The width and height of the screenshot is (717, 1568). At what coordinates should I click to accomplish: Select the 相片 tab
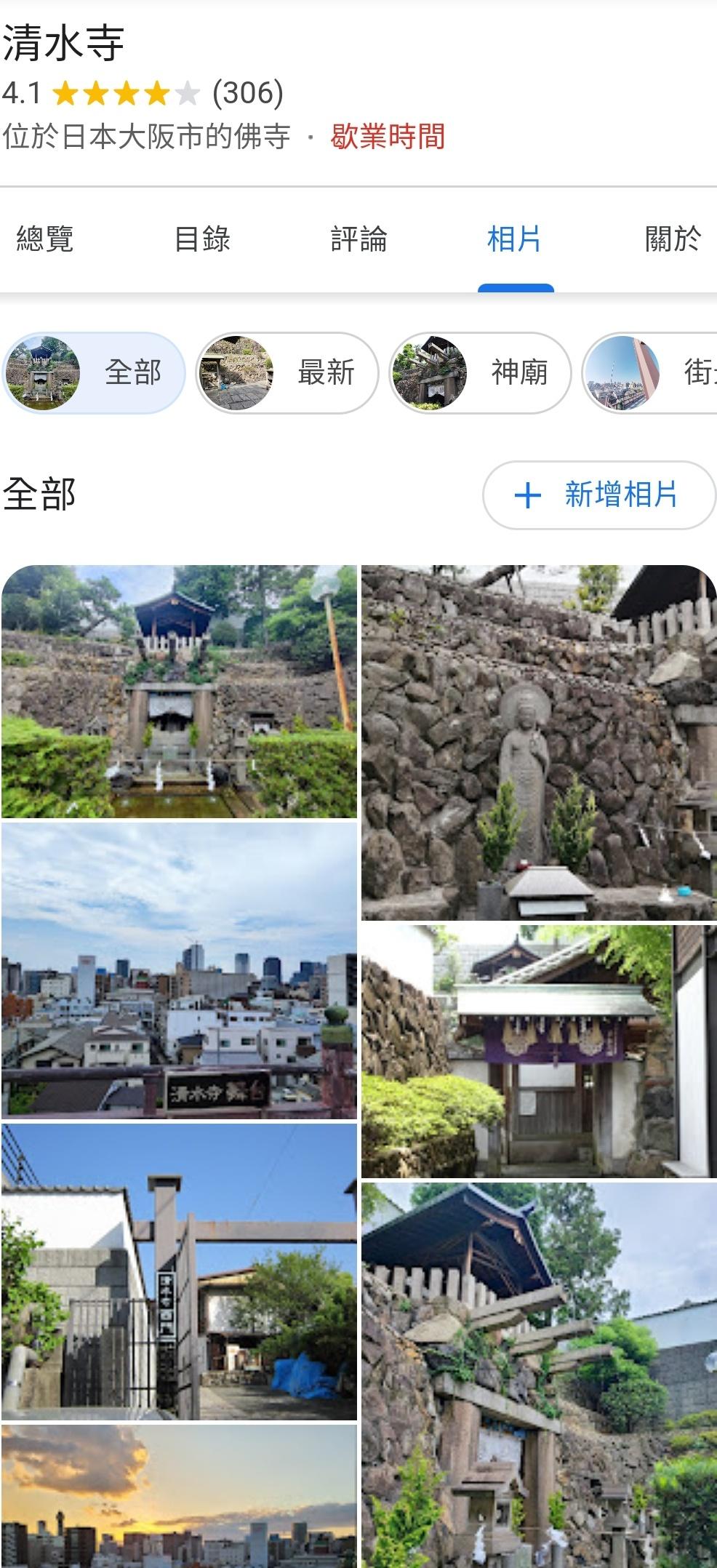(515, 239)
